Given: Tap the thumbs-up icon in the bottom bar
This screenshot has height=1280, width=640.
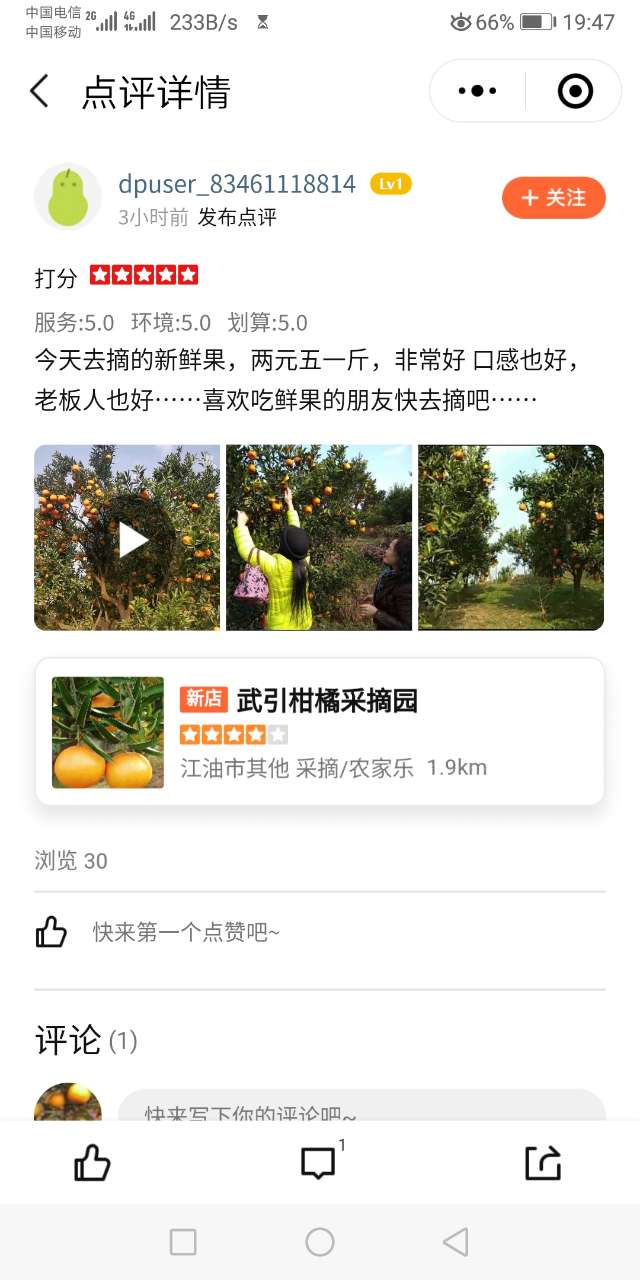Looking at the screenshot, I should [x=92, y=1162].
